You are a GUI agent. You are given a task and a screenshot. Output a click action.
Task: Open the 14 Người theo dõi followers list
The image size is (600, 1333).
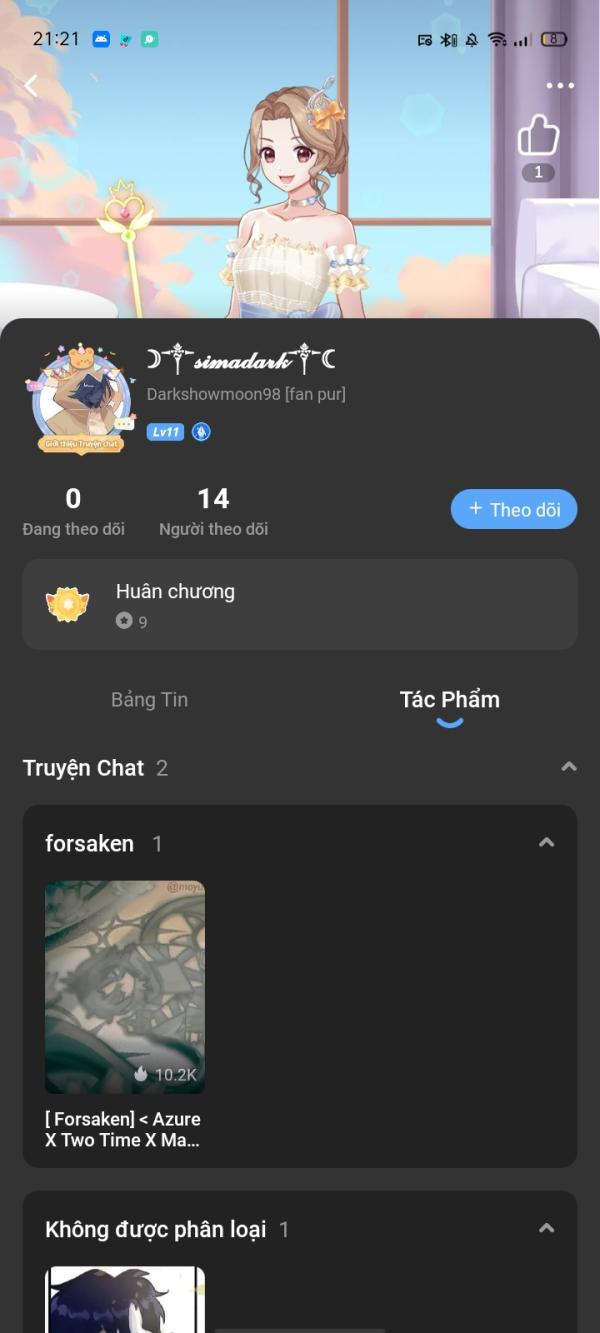point(213,511)
